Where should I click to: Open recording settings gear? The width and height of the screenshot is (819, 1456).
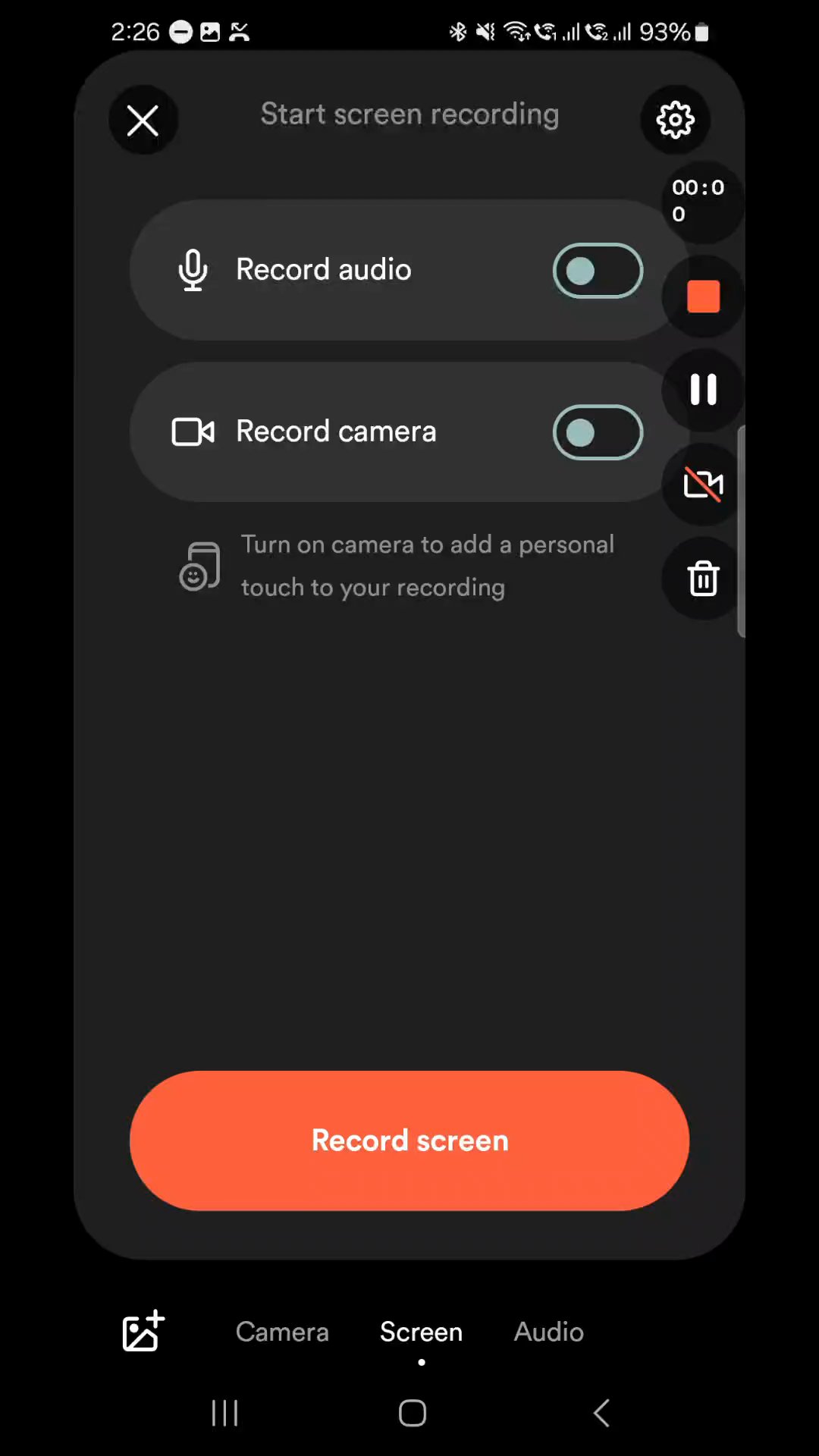point(675,120)
